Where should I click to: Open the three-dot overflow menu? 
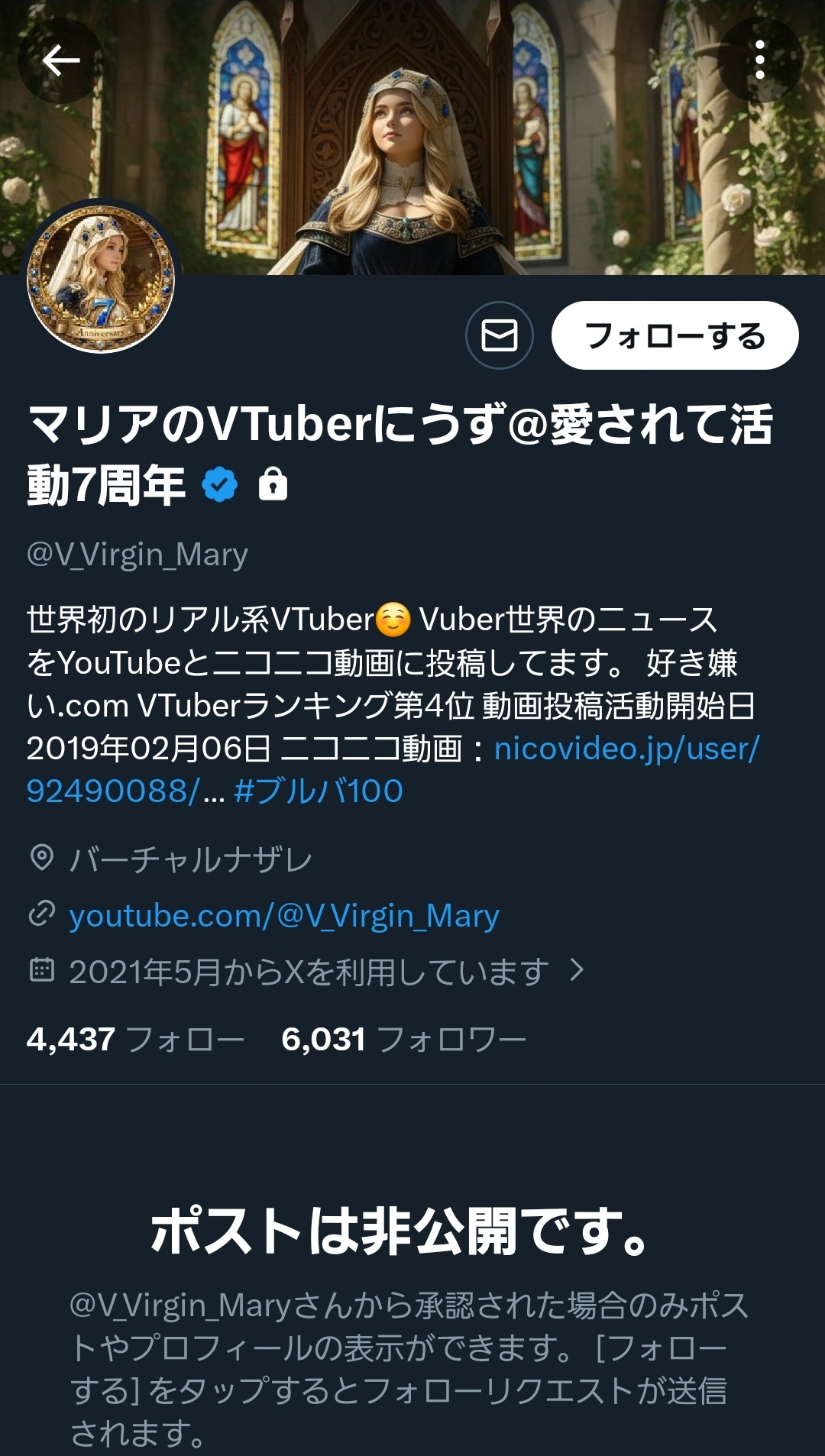click(759, 60)
